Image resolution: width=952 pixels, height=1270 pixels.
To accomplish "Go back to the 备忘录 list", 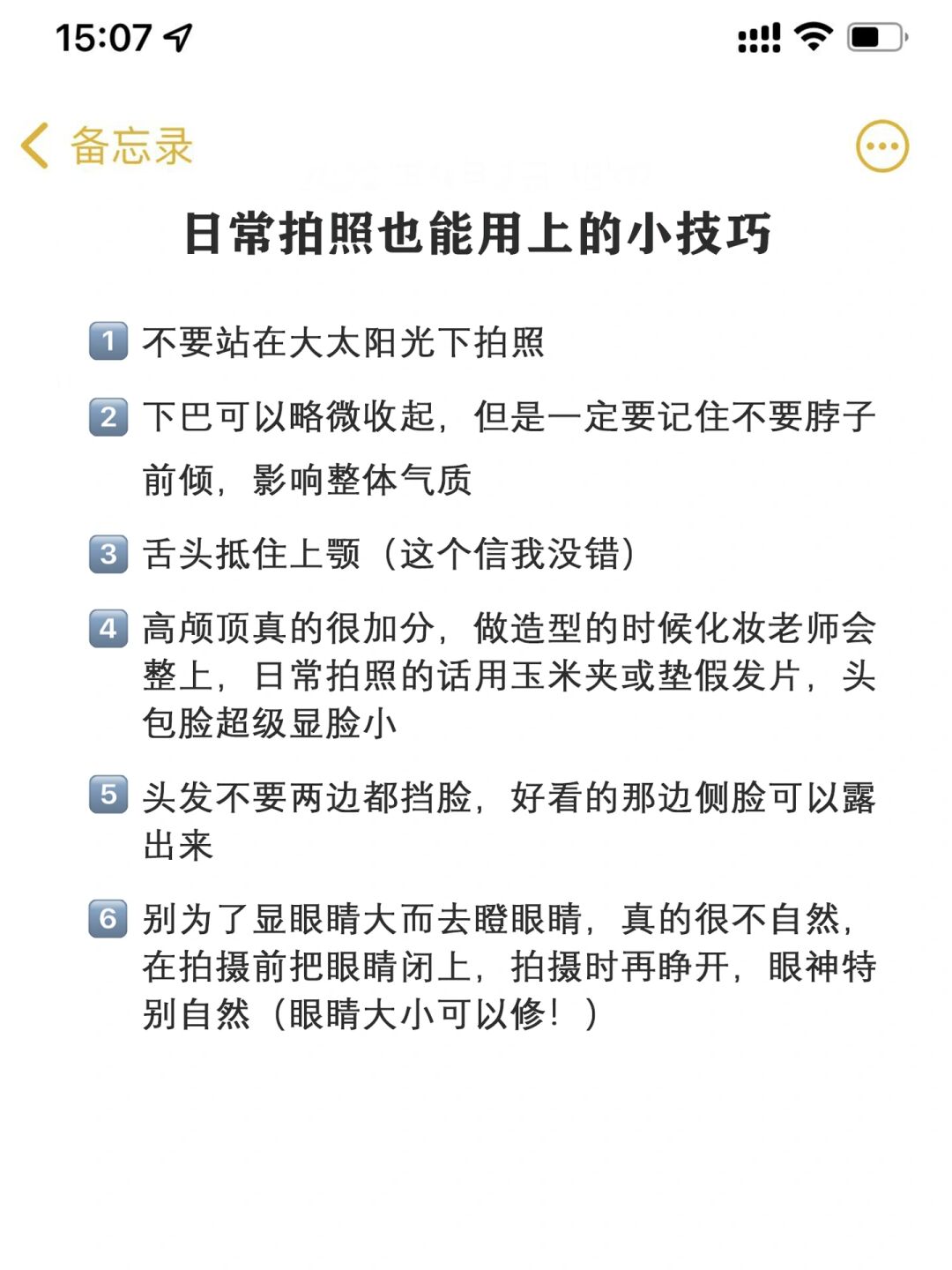I will click(x=106, y=146).
